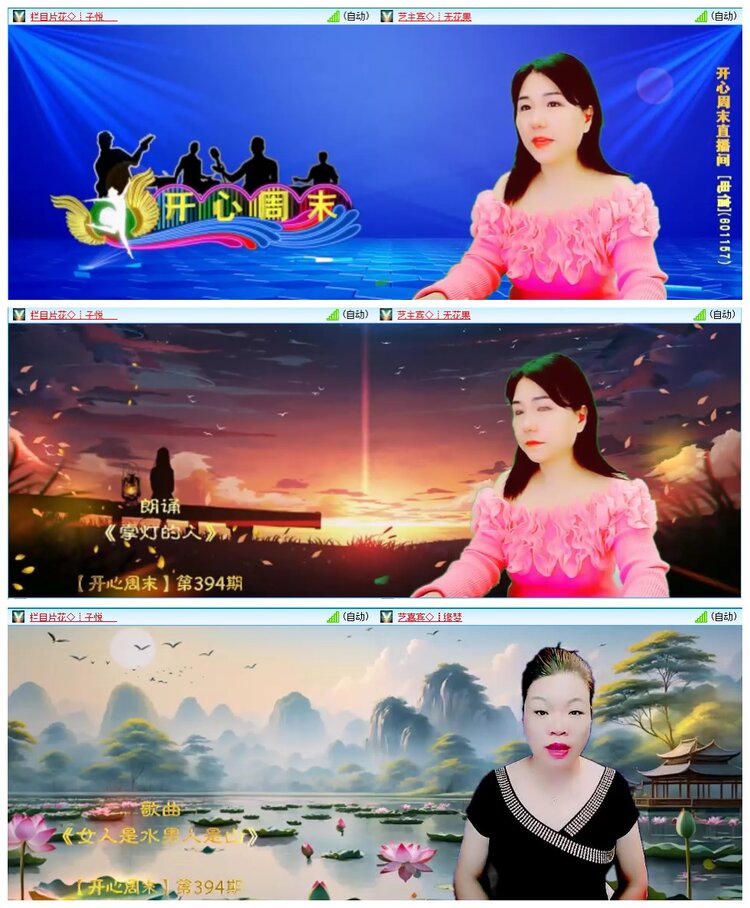Click the signal bars next to 无花果's first feed
Image resolution: width=750 pixels, height=908 pixels.
tap(702, 14)
